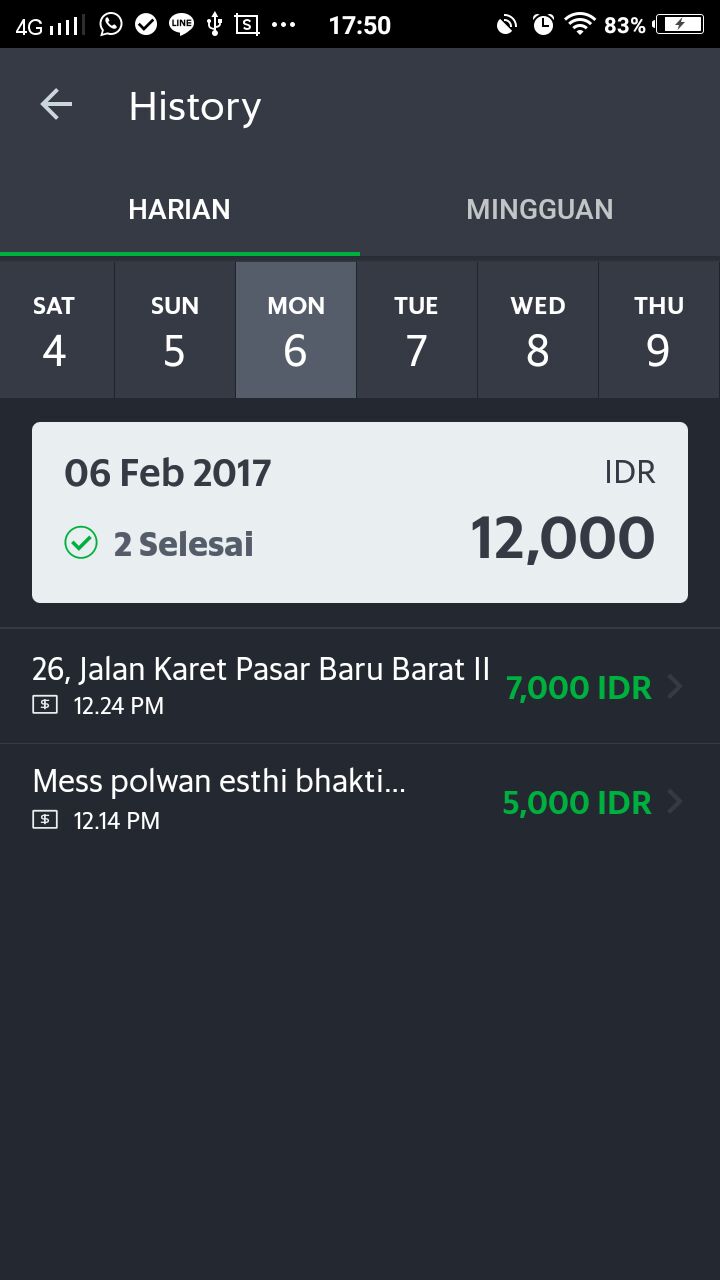Select Saturday 4 in the date strip

click(x=55, y=331)
